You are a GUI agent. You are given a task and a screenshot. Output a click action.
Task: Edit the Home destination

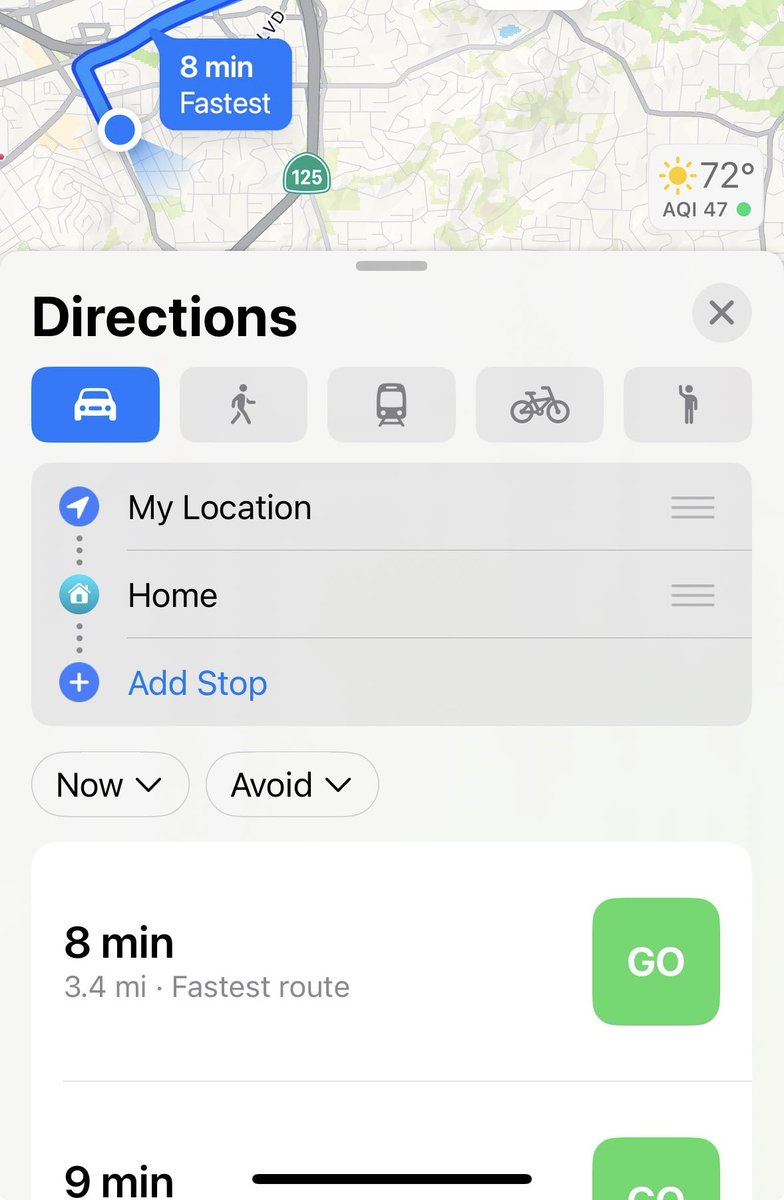pos(173,596)
